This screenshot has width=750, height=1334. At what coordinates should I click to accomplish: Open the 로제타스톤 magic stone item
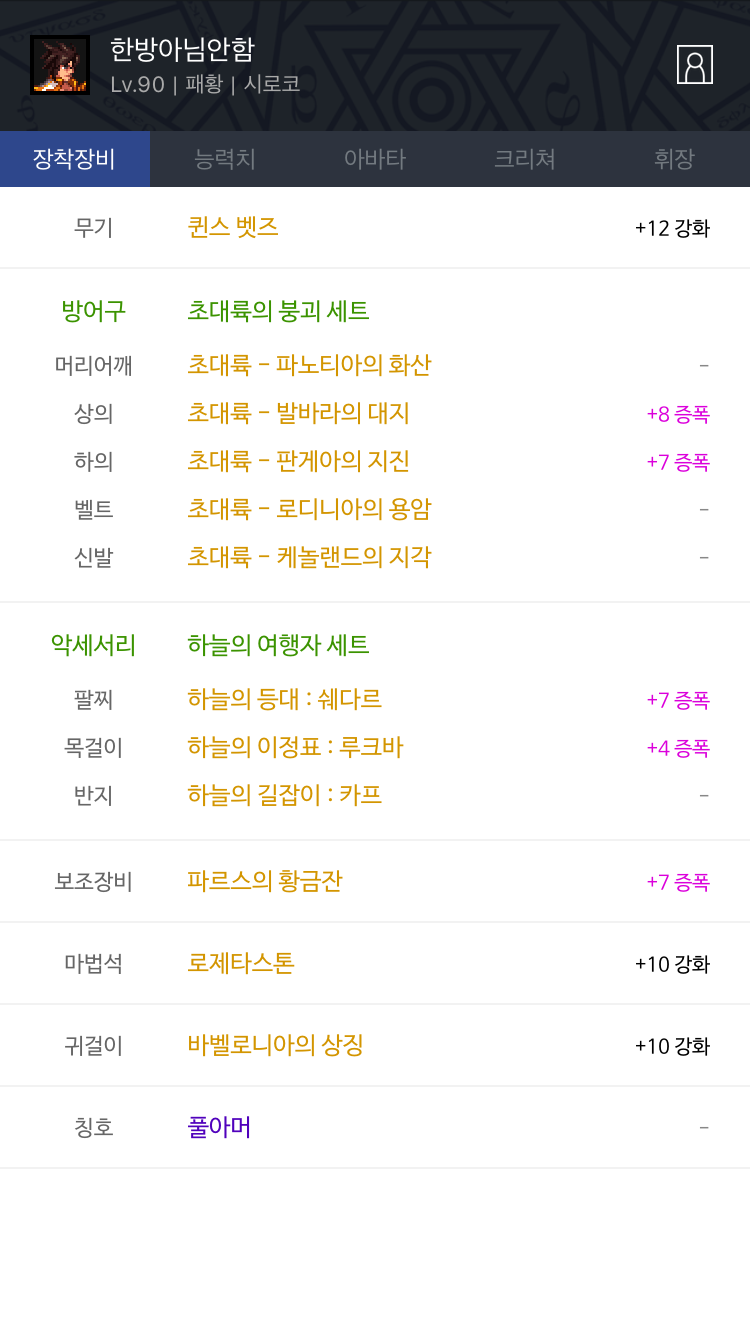click(x=241, y=963)
